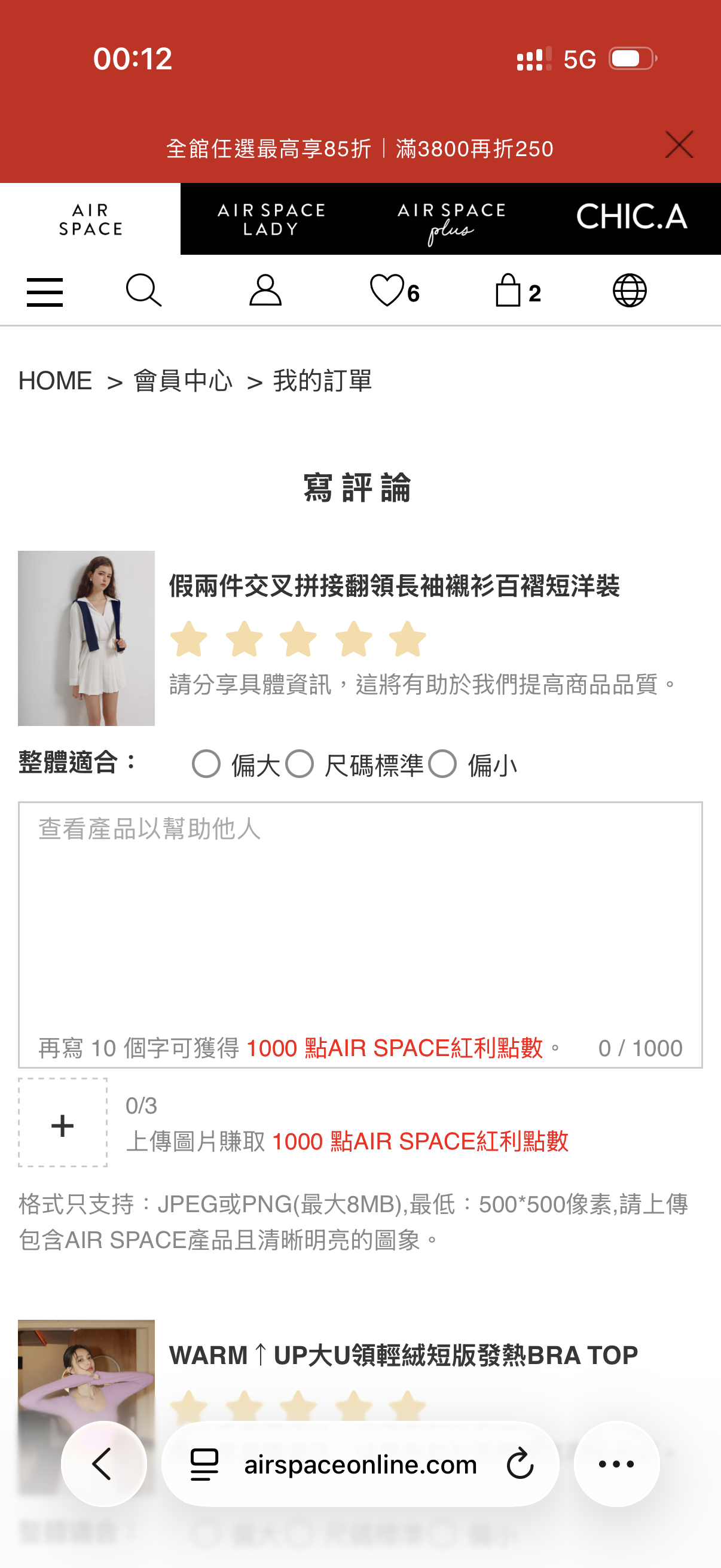Open the member account icon
721x1568 pixels.
265,291
